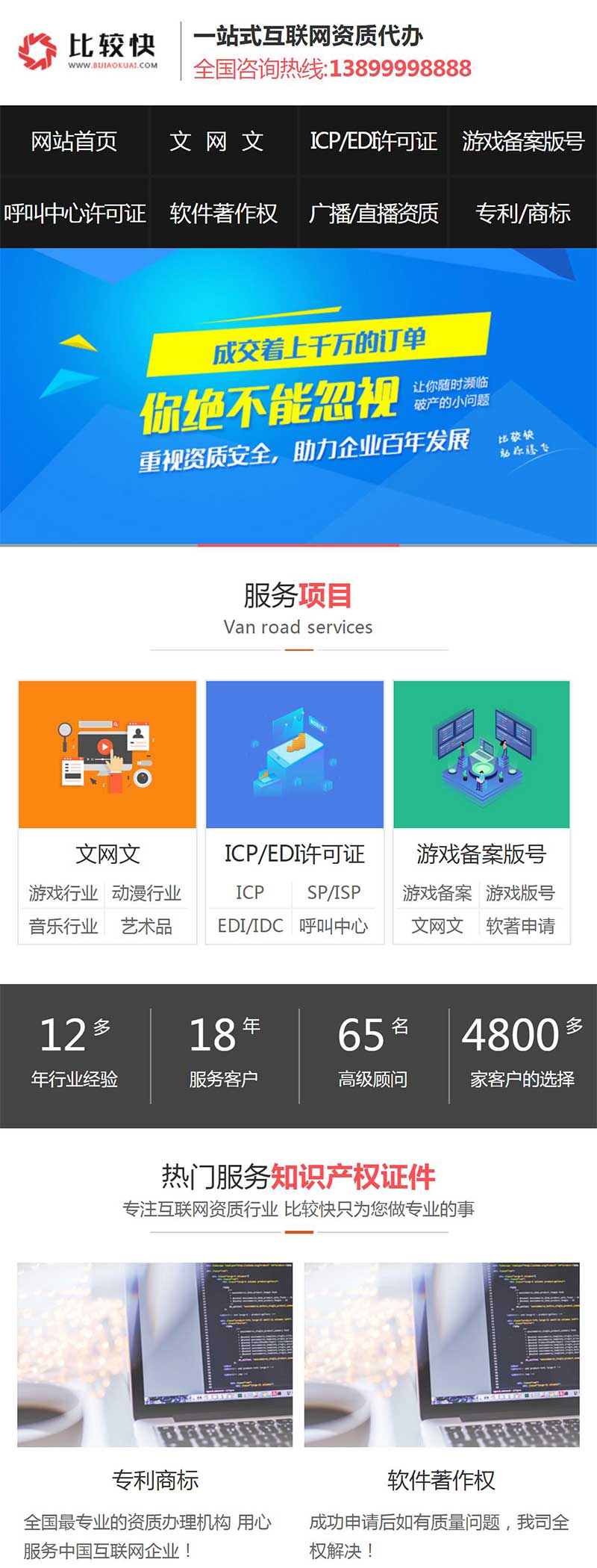This screenshot has height=1568, width=597.
Task: Open the 软件著作权 service card photo
Action: point(442,1354)
